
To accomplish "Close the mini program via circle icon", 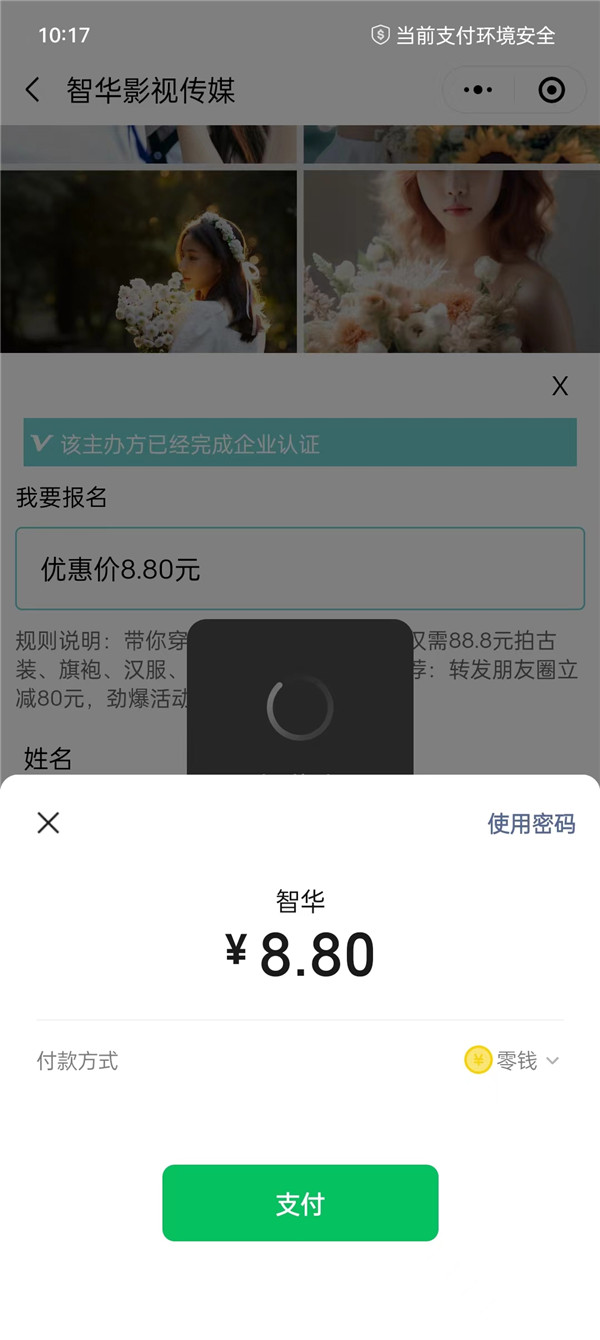I will 551,90.
